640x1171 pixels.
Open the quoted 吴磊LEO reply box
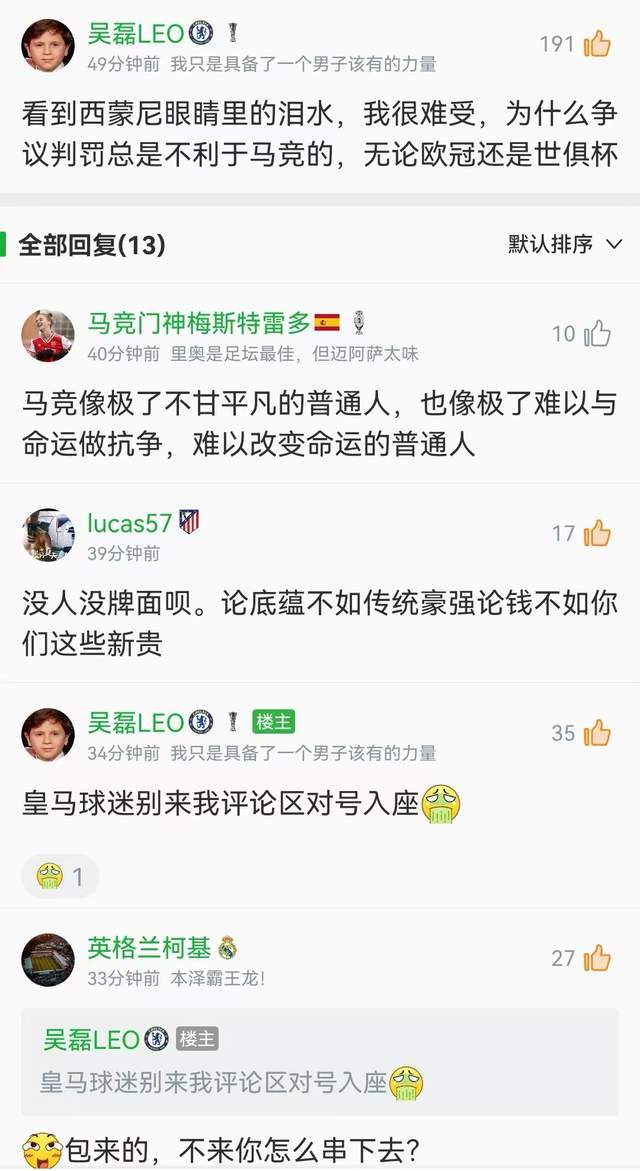click(x=320, y=1062)
